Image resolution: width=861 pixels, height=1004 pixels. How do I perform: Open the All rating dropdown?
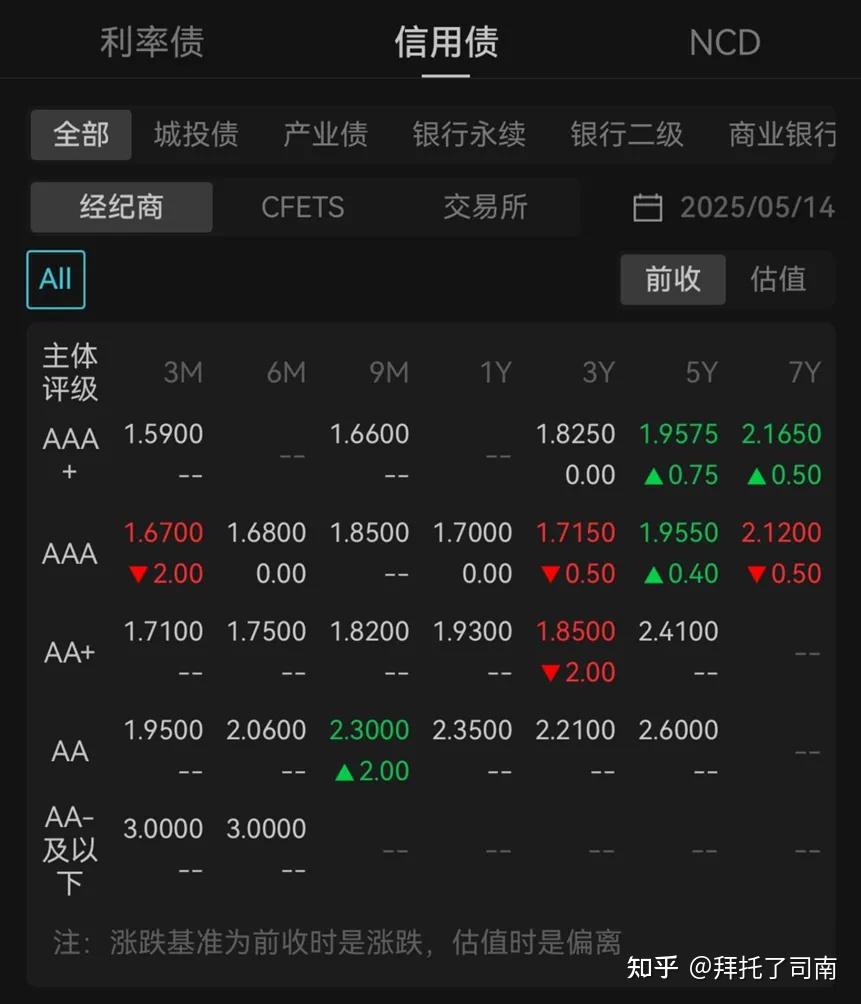[x=55, y=280]
